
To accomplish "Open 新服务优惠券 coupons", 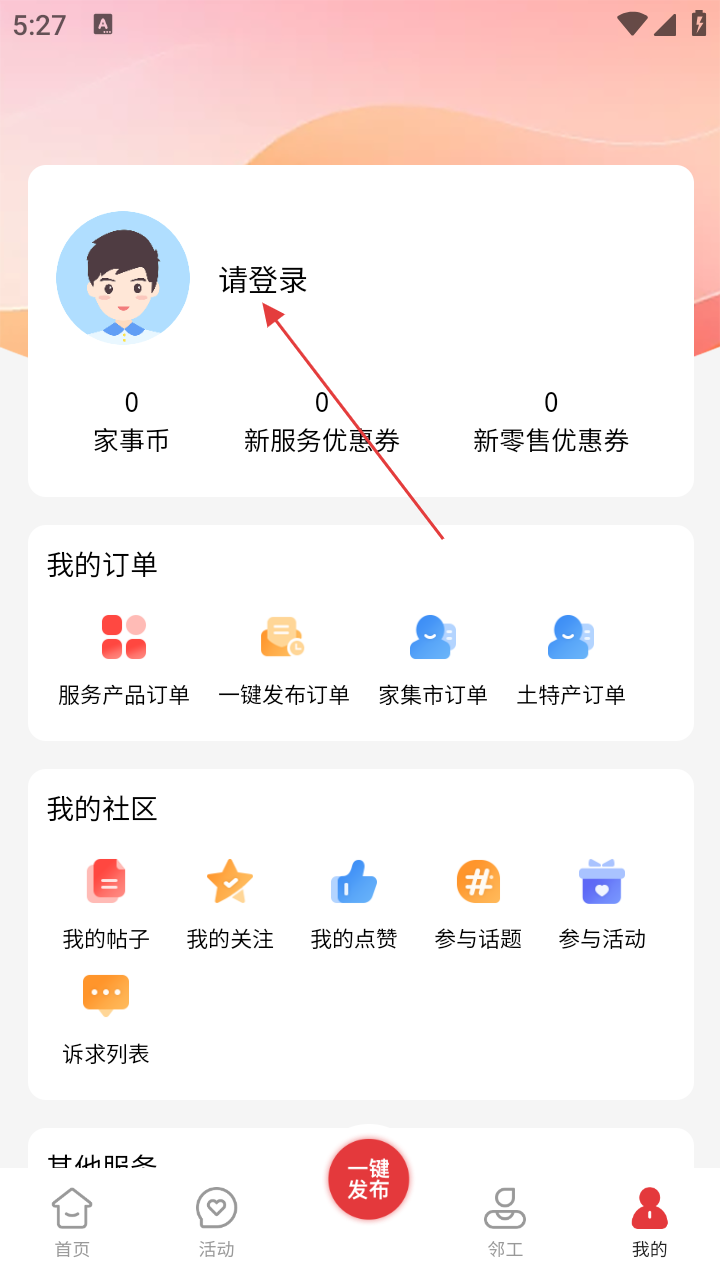I will click(322, 422).
